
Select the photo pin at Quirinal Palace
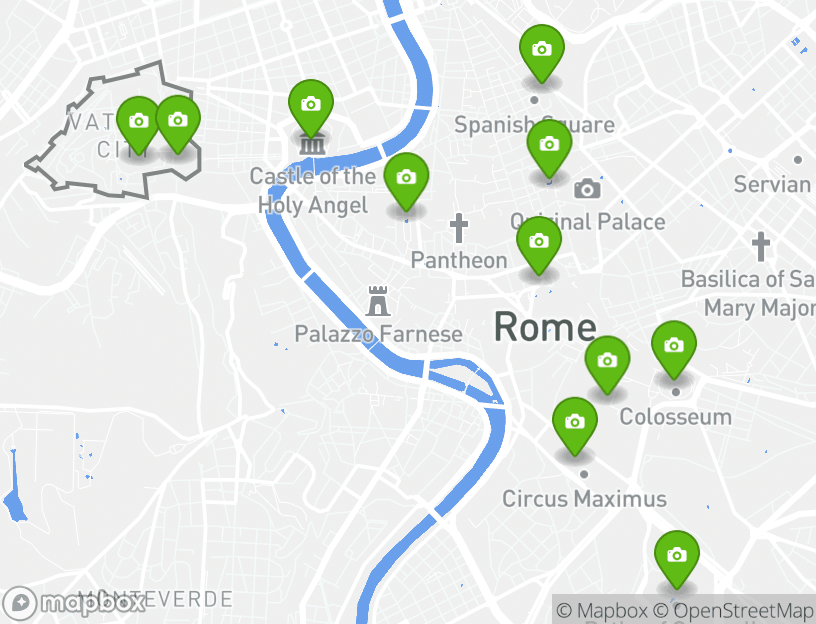[x=548, y=145]
